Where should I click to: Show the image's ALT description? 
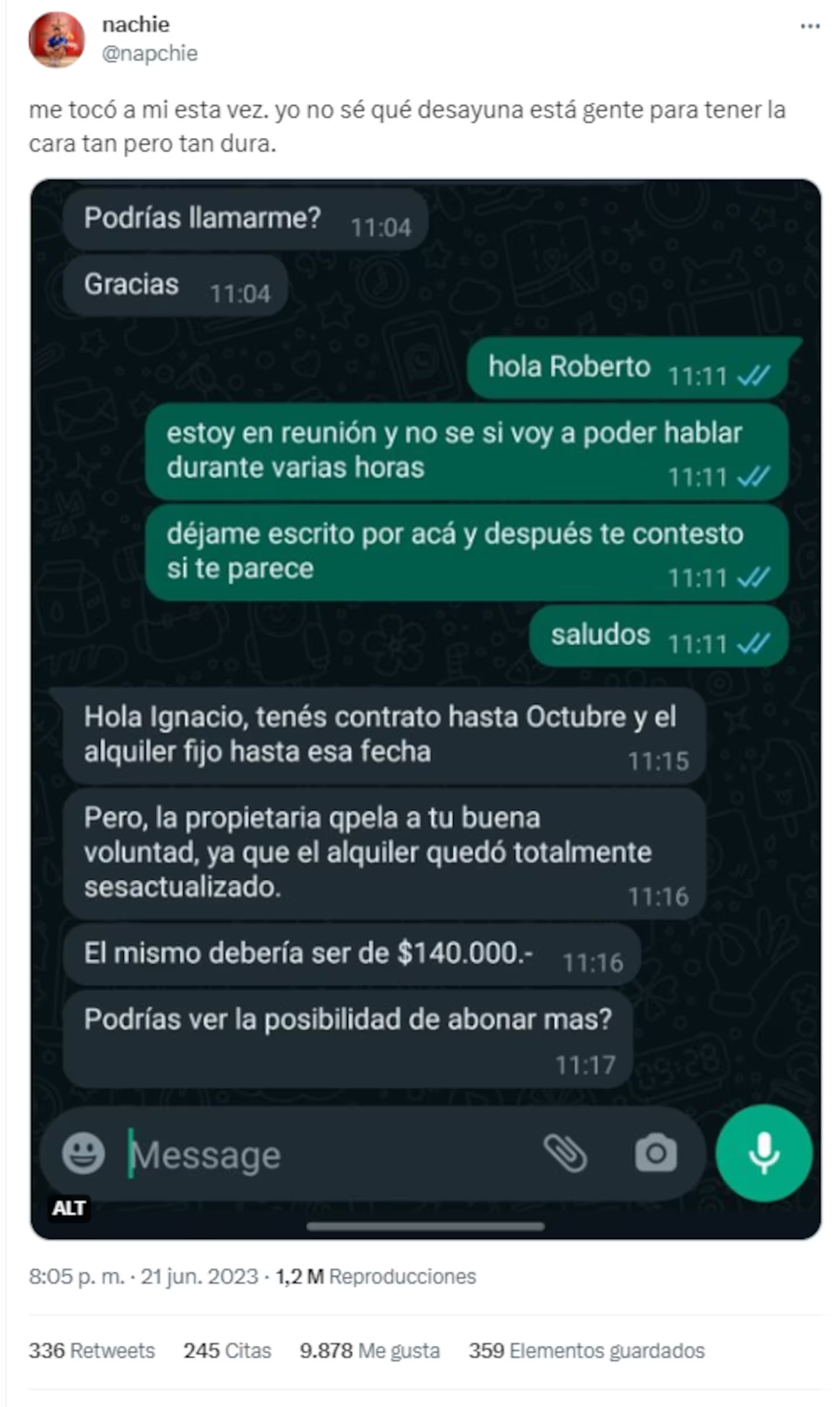click(69, 1207)
